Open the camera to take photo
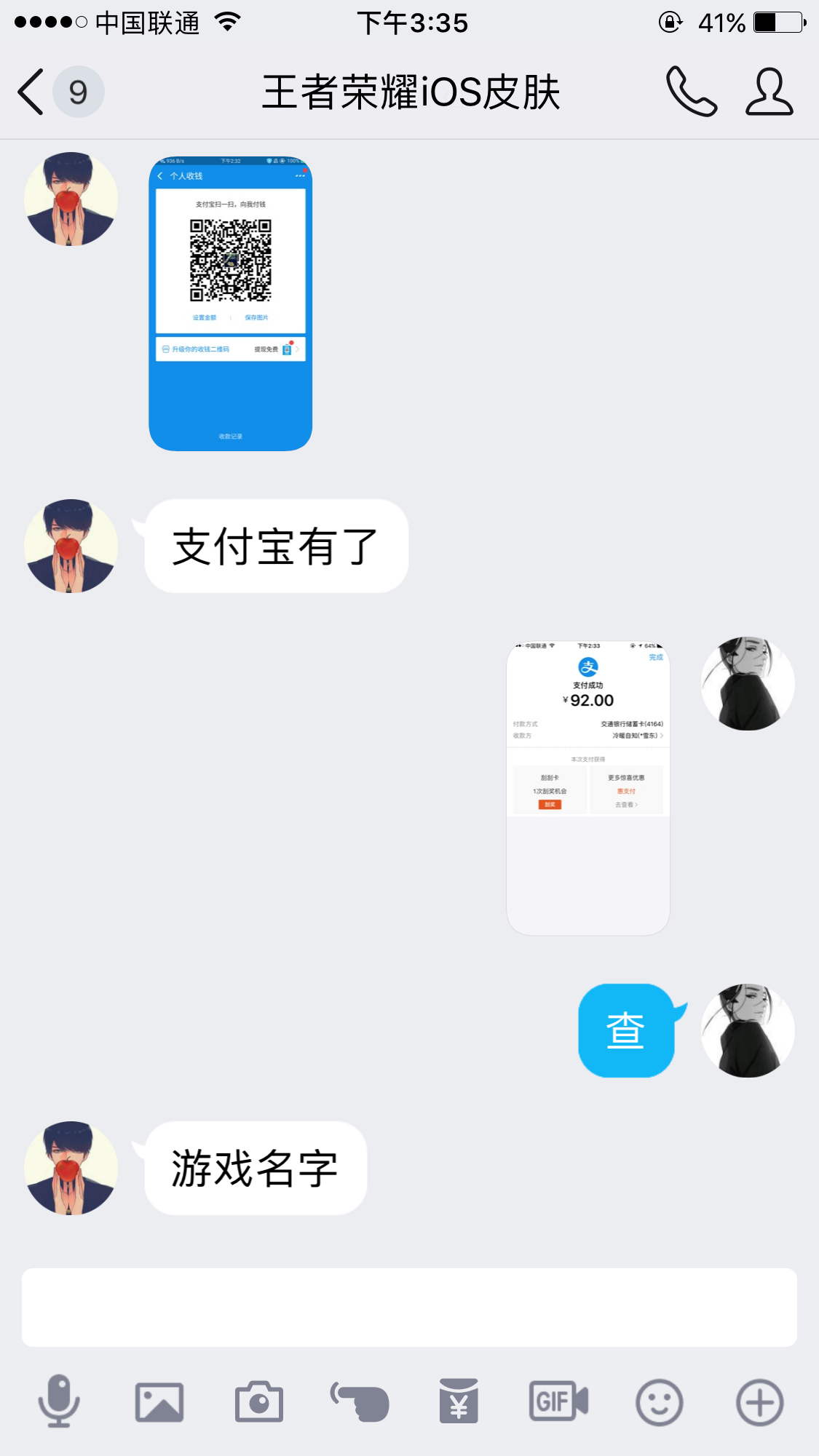The width and height of the screenshot is (819, 1456). point(259,1401)
